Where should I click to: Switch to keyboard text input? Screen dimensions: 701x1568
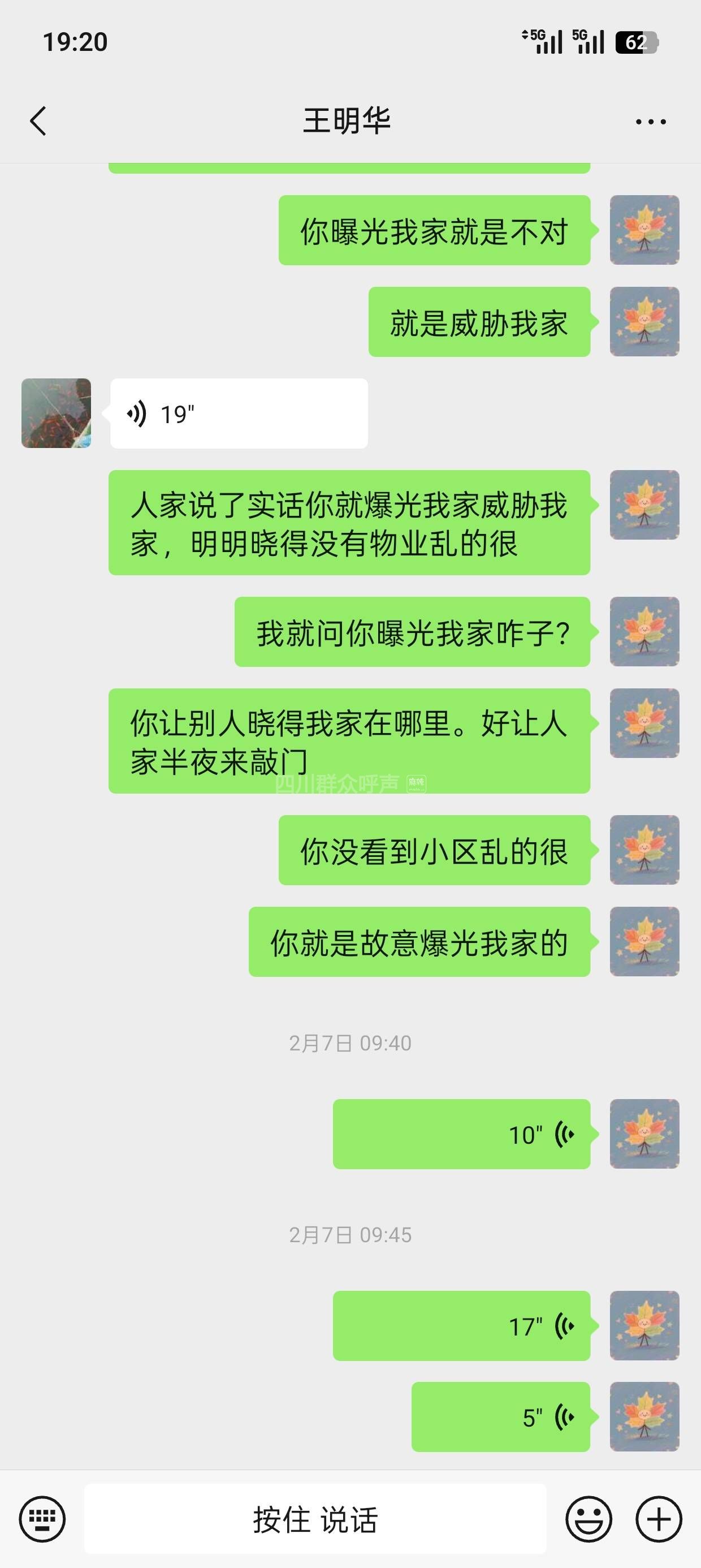(42, 1519)
